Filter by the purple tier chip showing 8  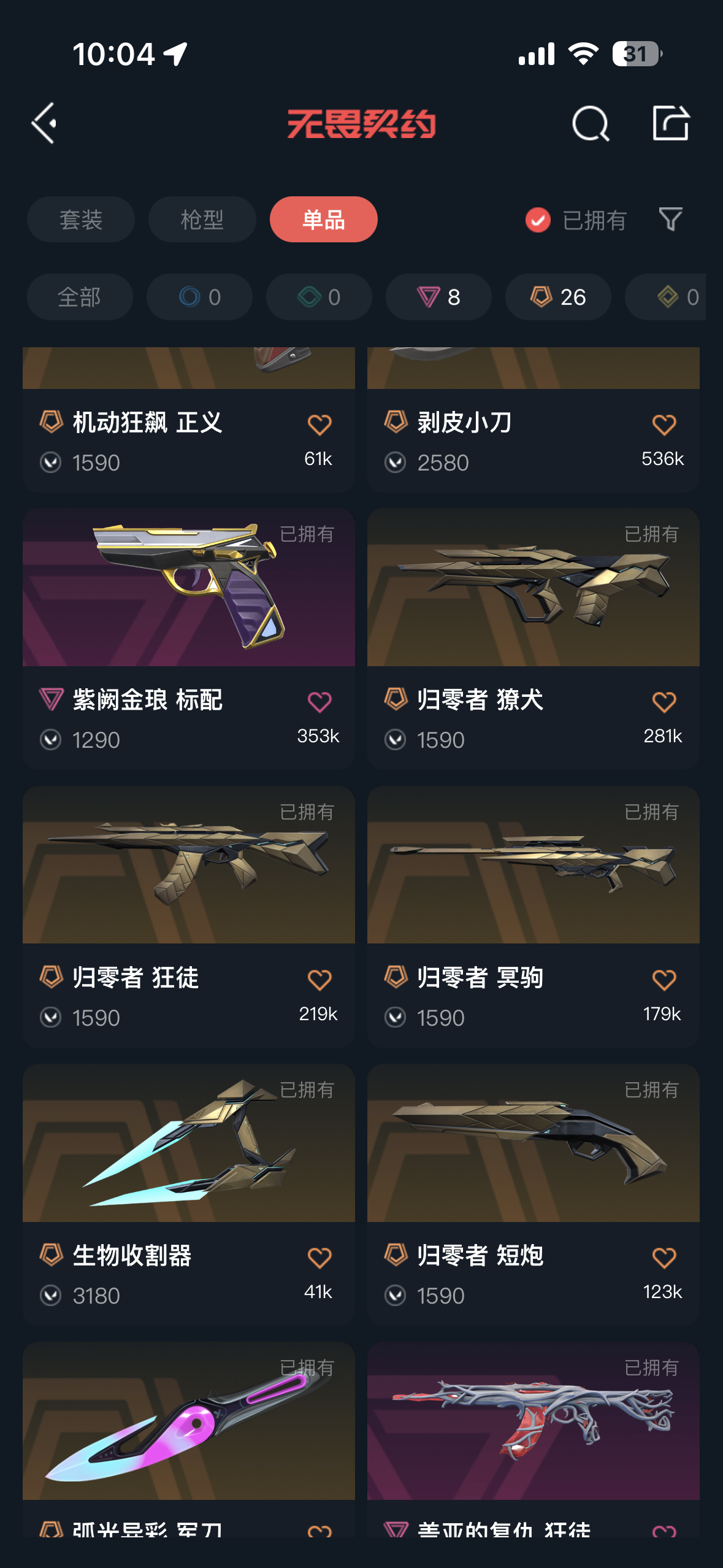pos(438,297)
